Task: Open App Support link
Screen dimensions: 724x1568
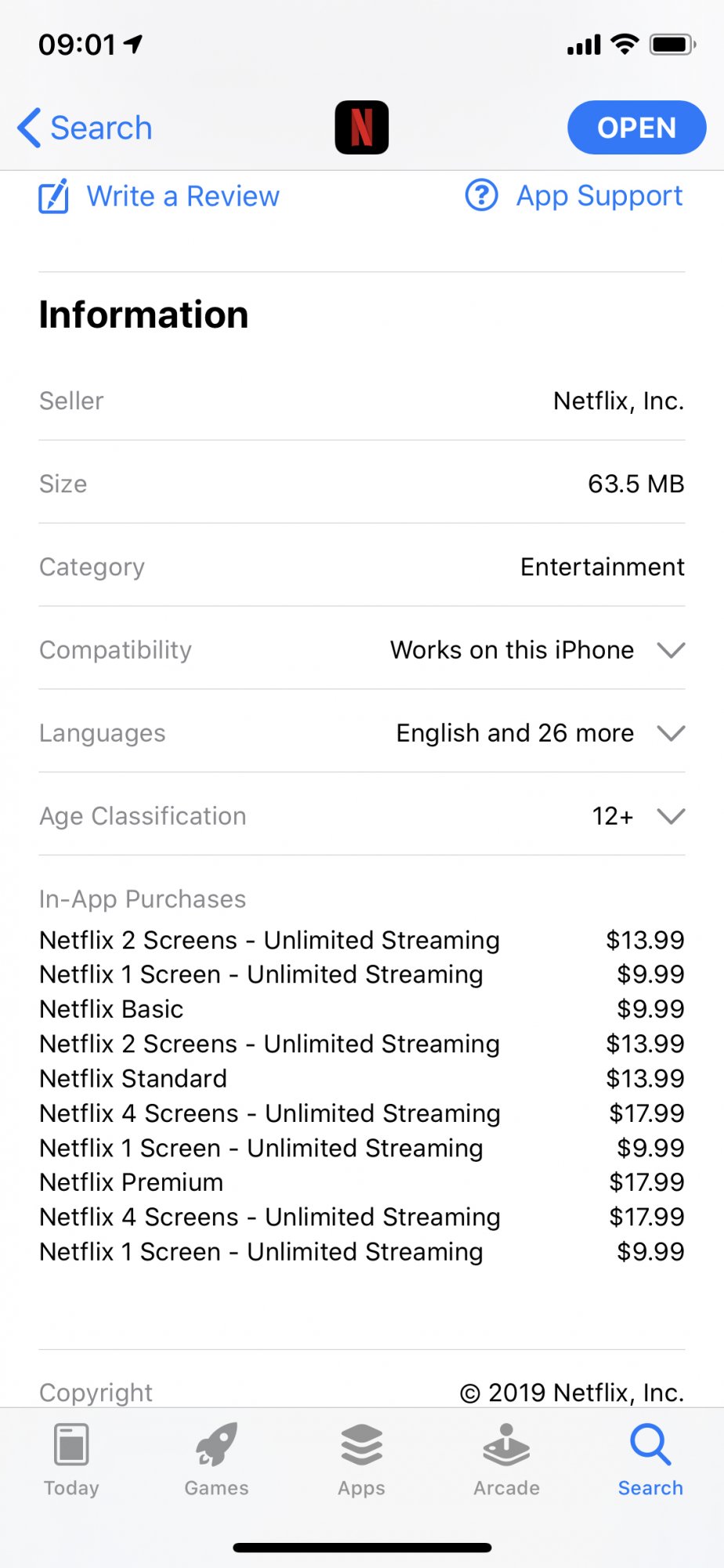Action: point(574,196)
